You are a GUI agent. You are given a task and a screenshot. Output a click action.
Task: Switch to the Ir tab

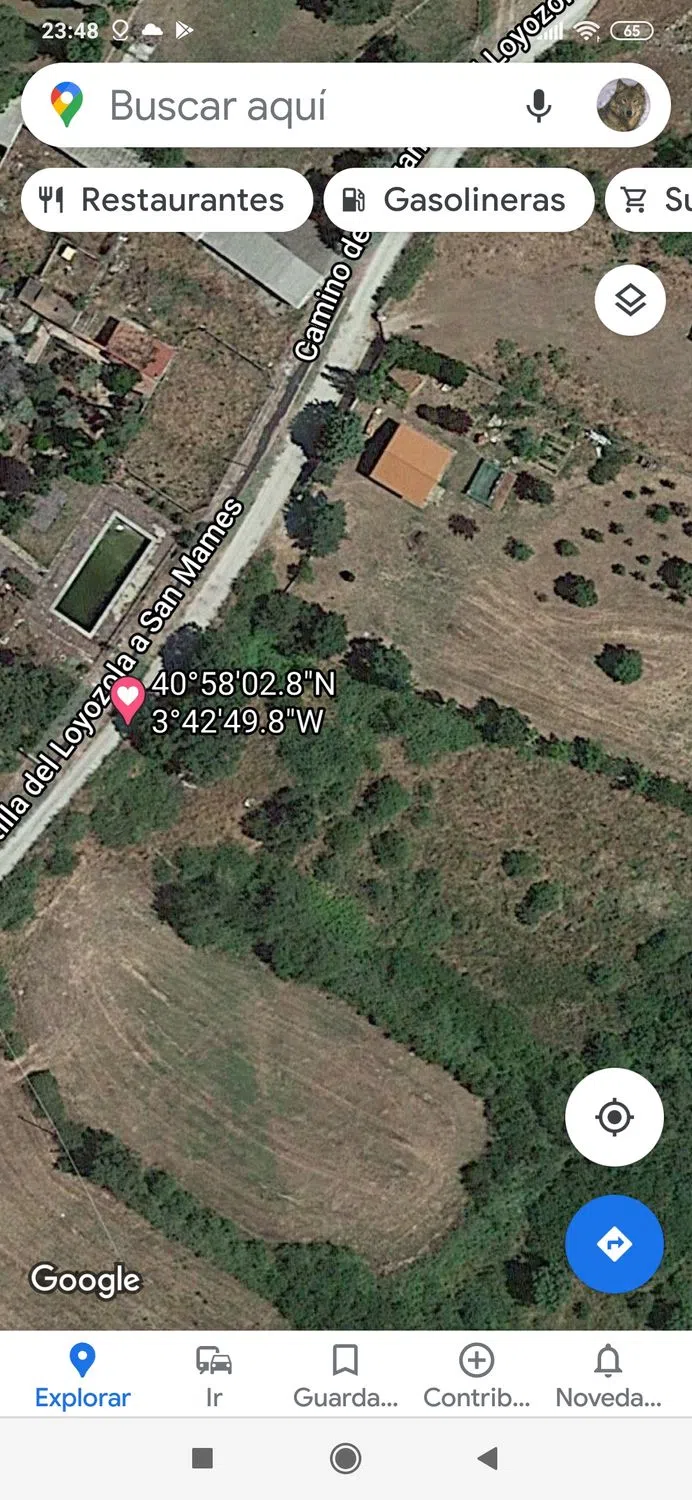214,1377
